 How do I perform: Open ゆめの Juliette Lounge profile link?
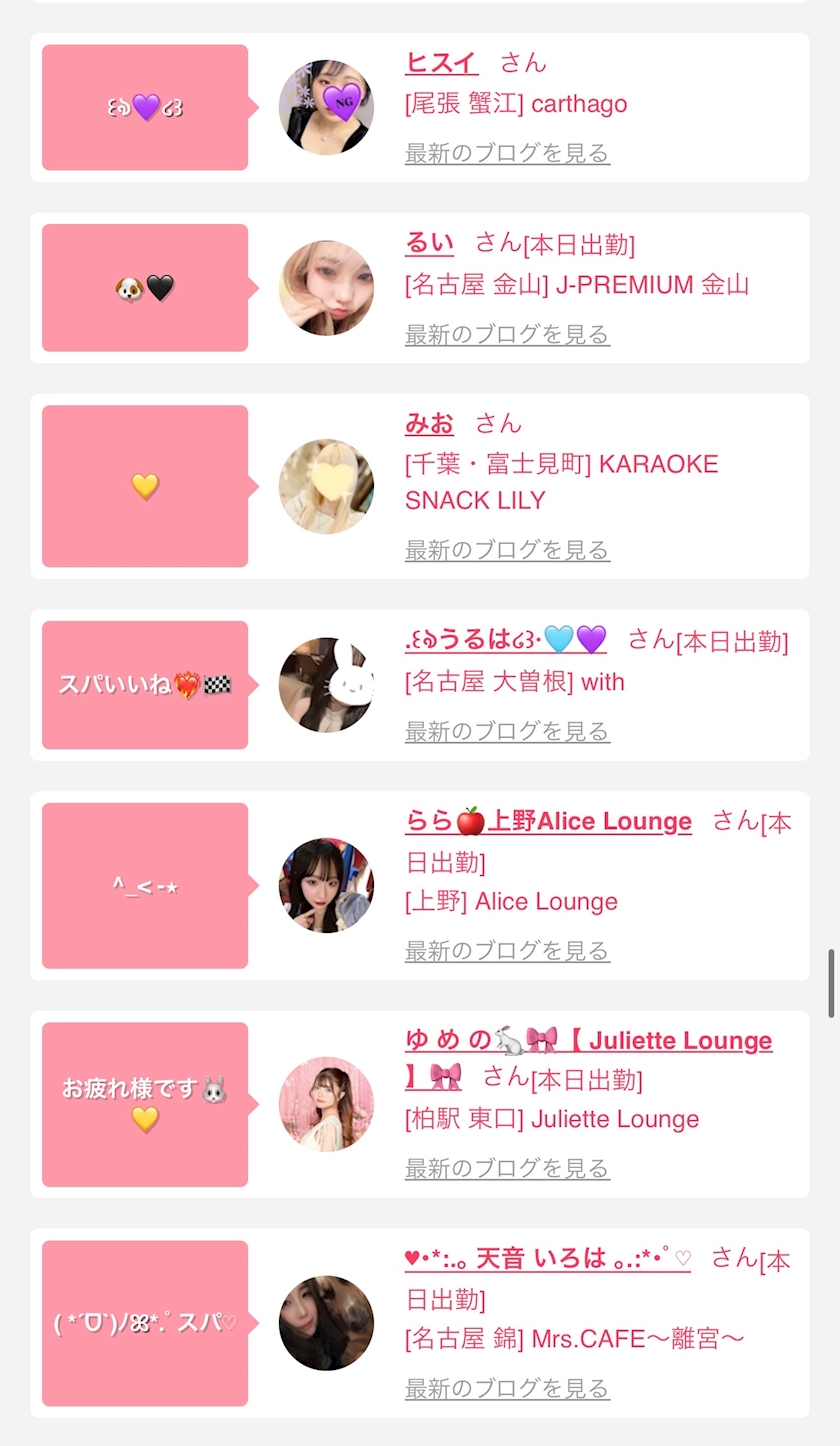coord(588,1041)
